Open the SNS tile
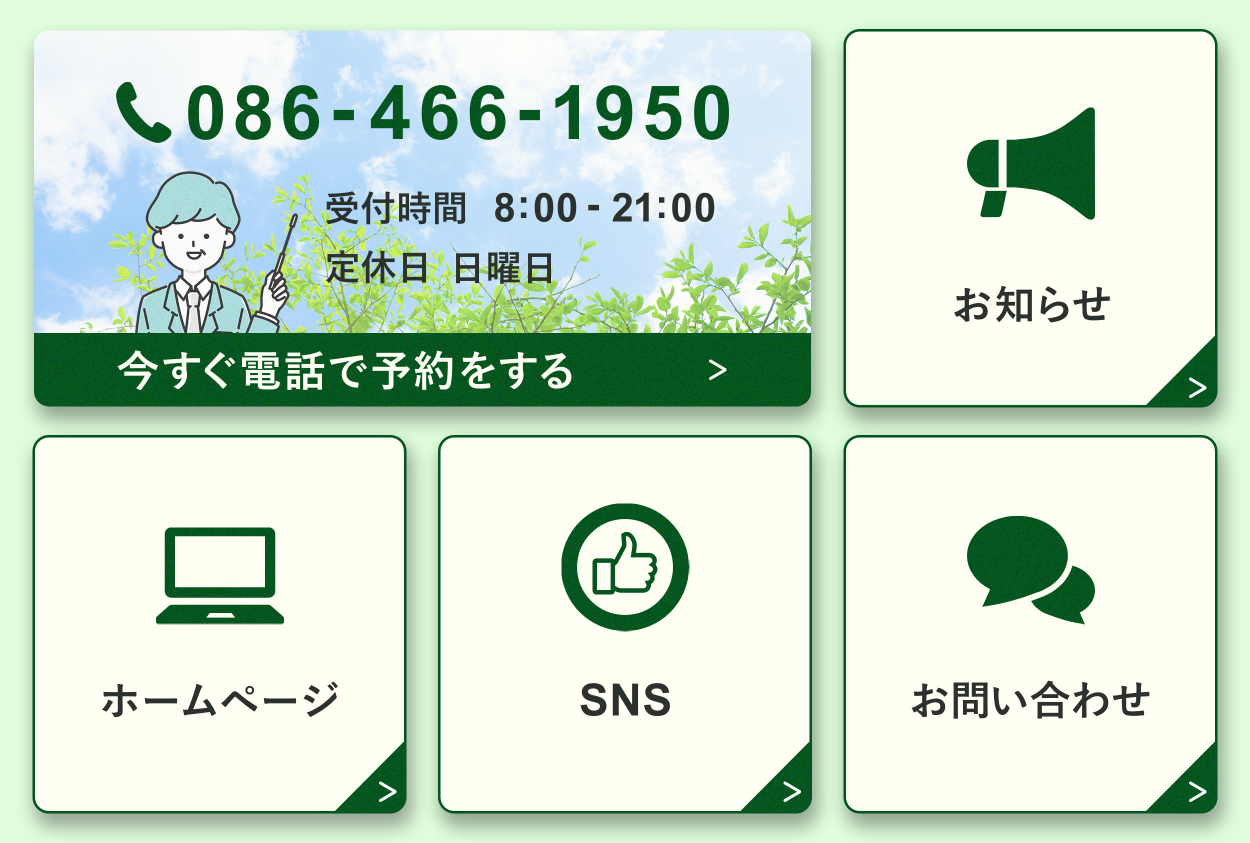This screenshot has height=843, width=1250. 625,624
